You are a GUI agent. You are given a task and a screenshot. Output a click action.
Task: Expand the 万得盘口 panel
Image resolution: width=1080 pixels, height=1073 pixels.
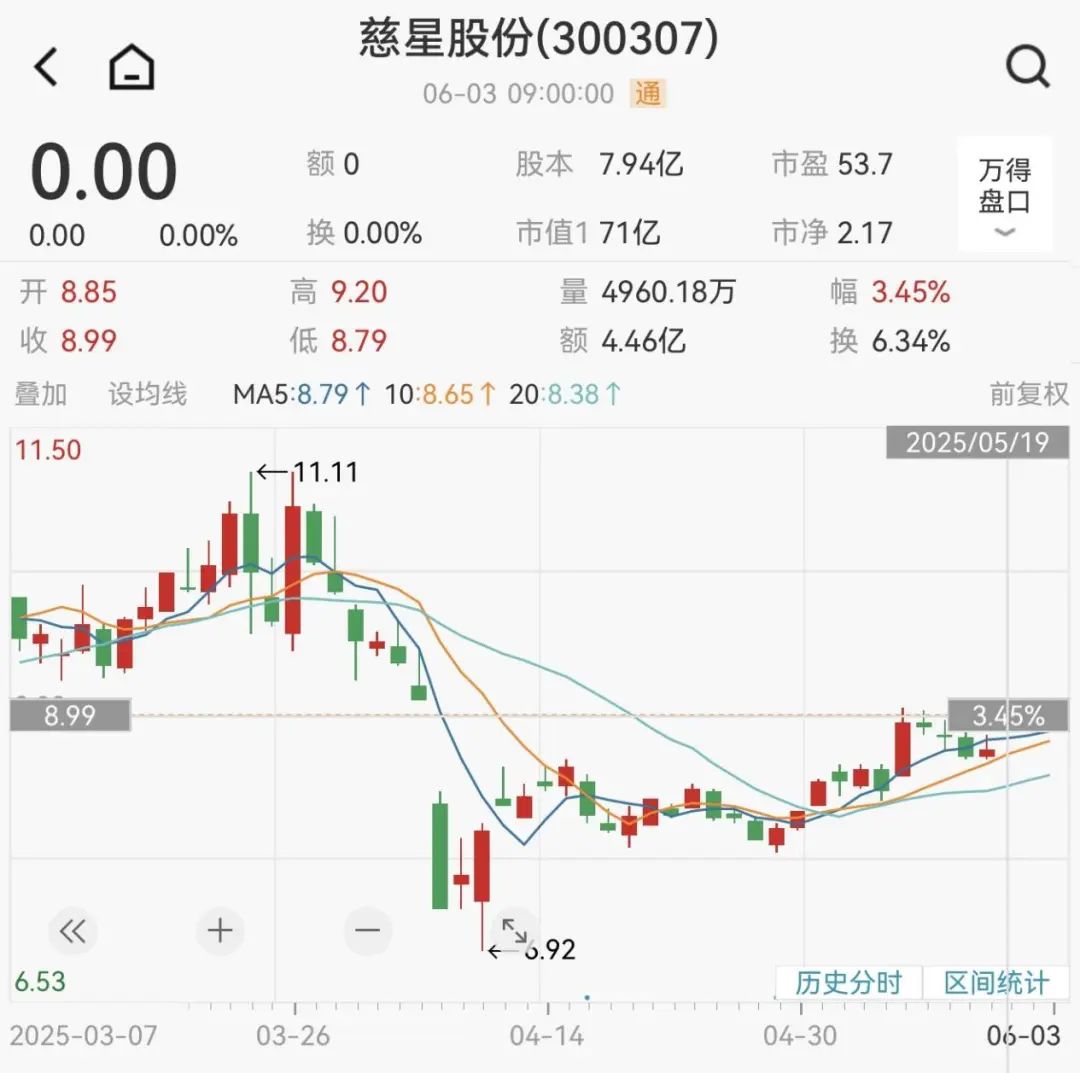(x=1004, y=194)
